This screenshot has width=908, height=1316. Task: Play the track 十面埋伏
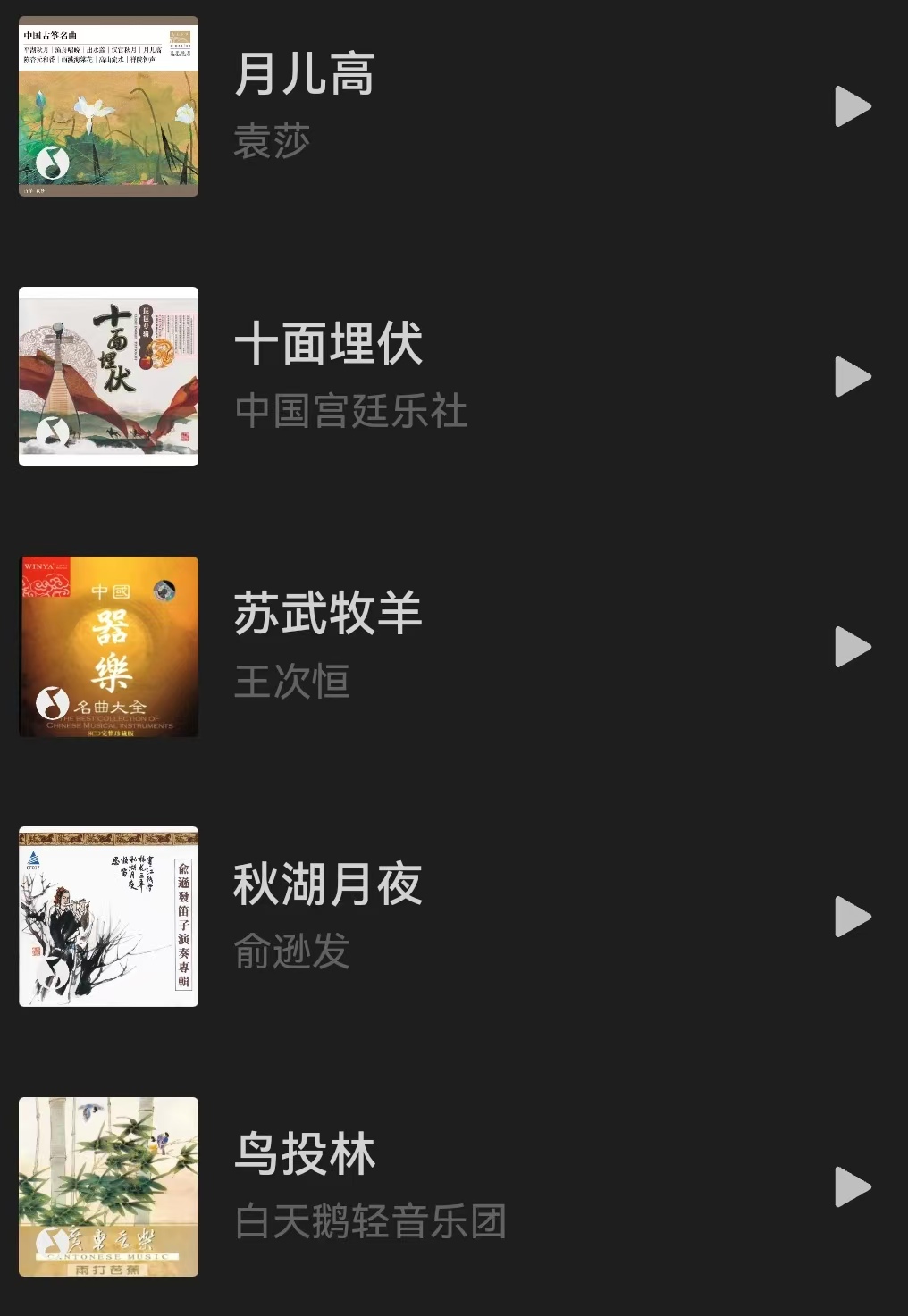click(x=853, y=377)
